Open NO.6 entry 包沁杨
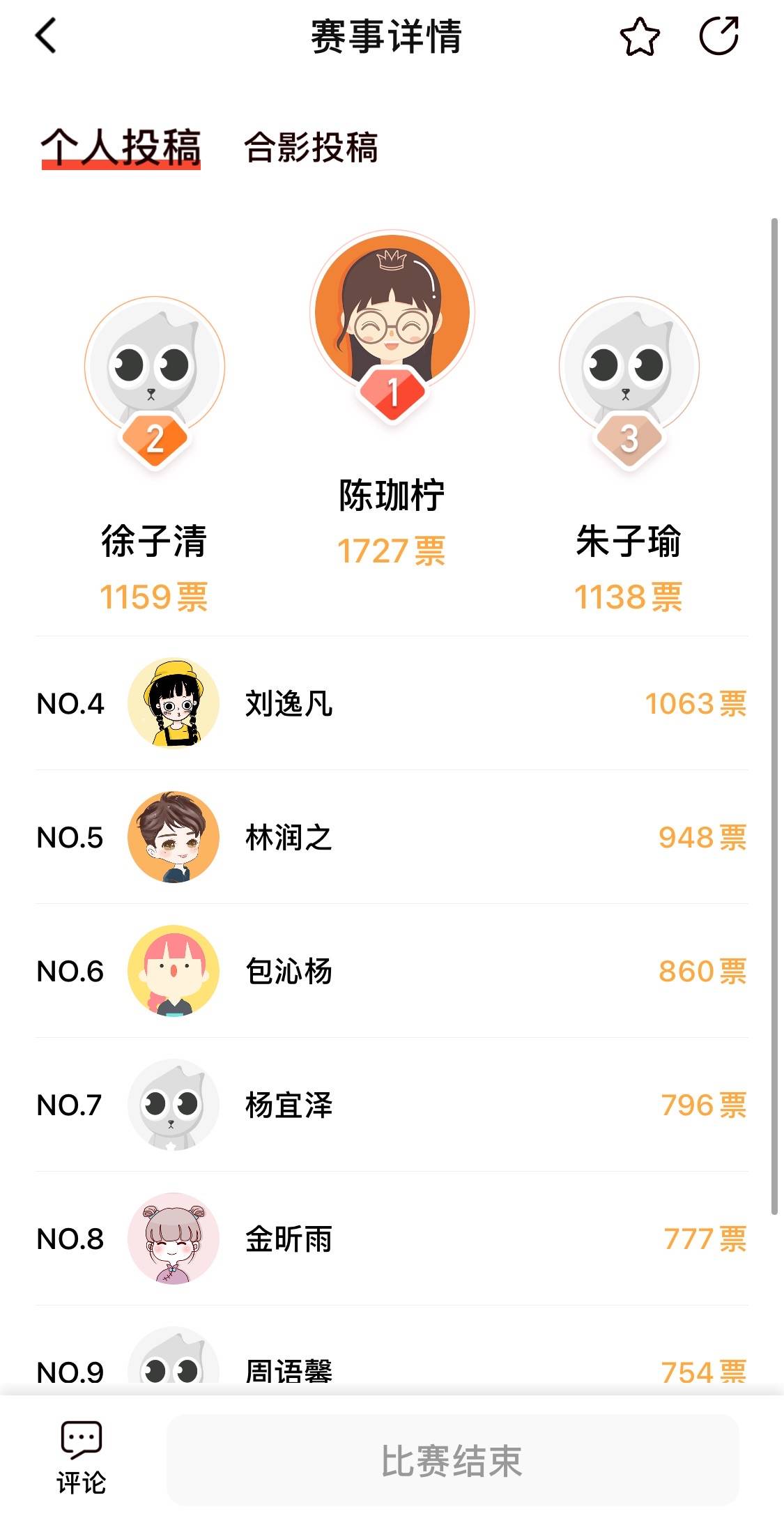The height and width of the screenshot is (1532, 784). (392, 971)
